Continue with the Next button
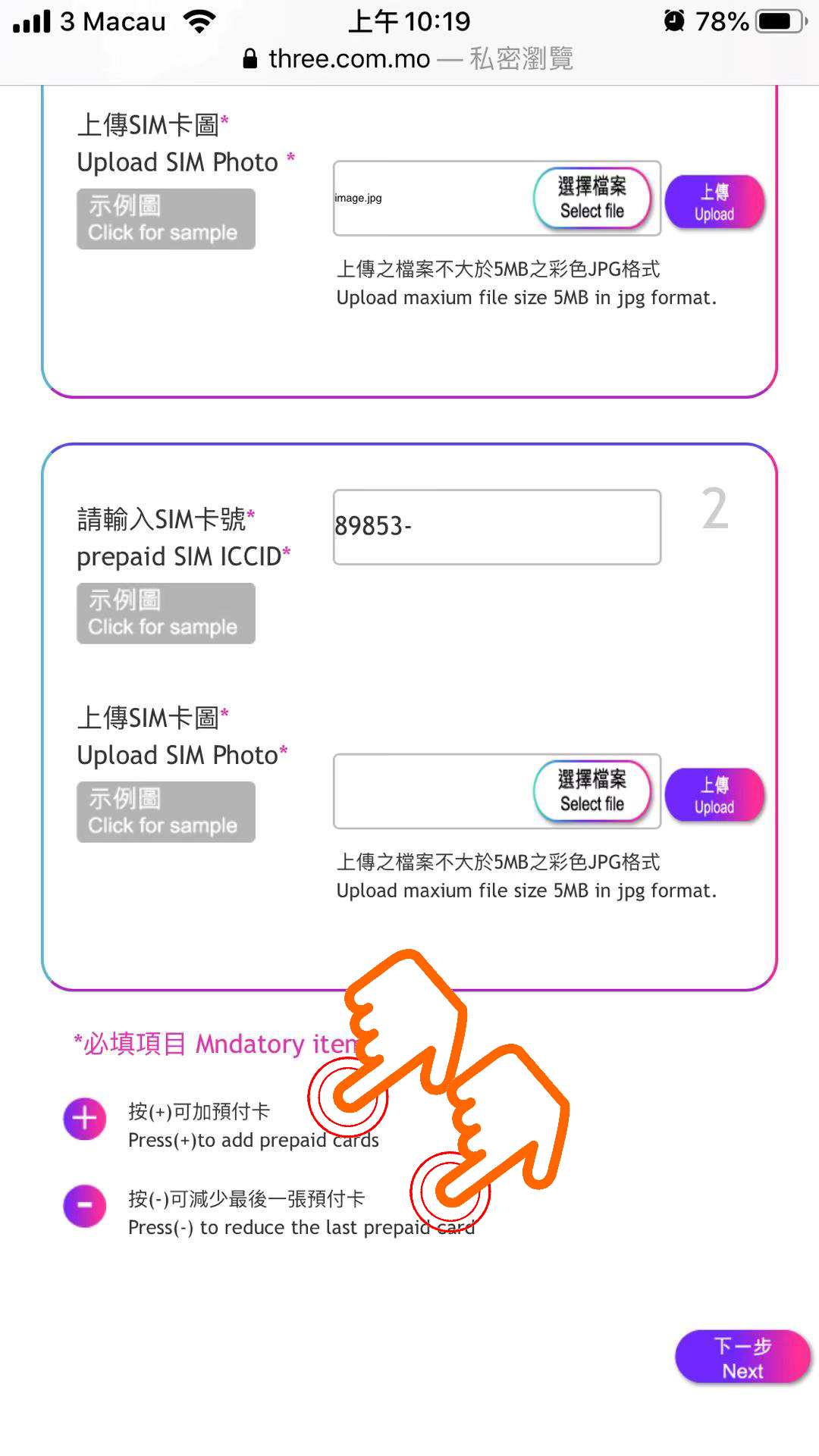The width and height of the screenshot is (819, 1456). [x=742, y=1357]
